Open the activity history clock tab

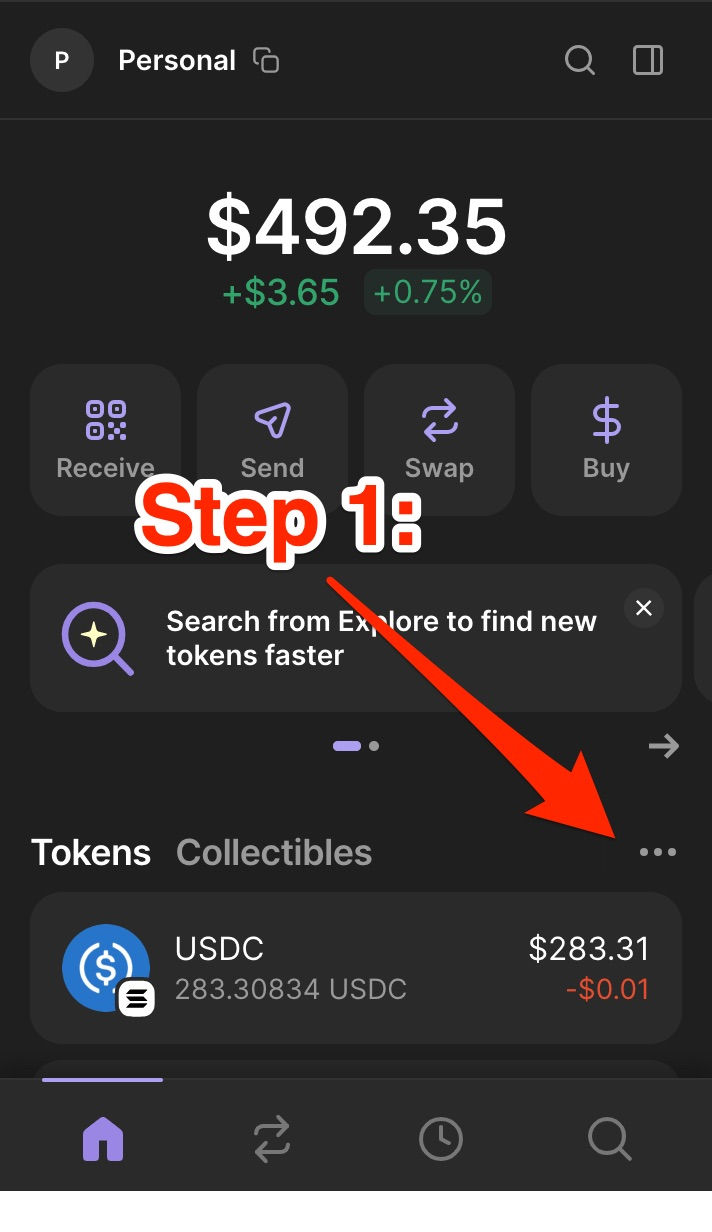tap(440, 1138)
